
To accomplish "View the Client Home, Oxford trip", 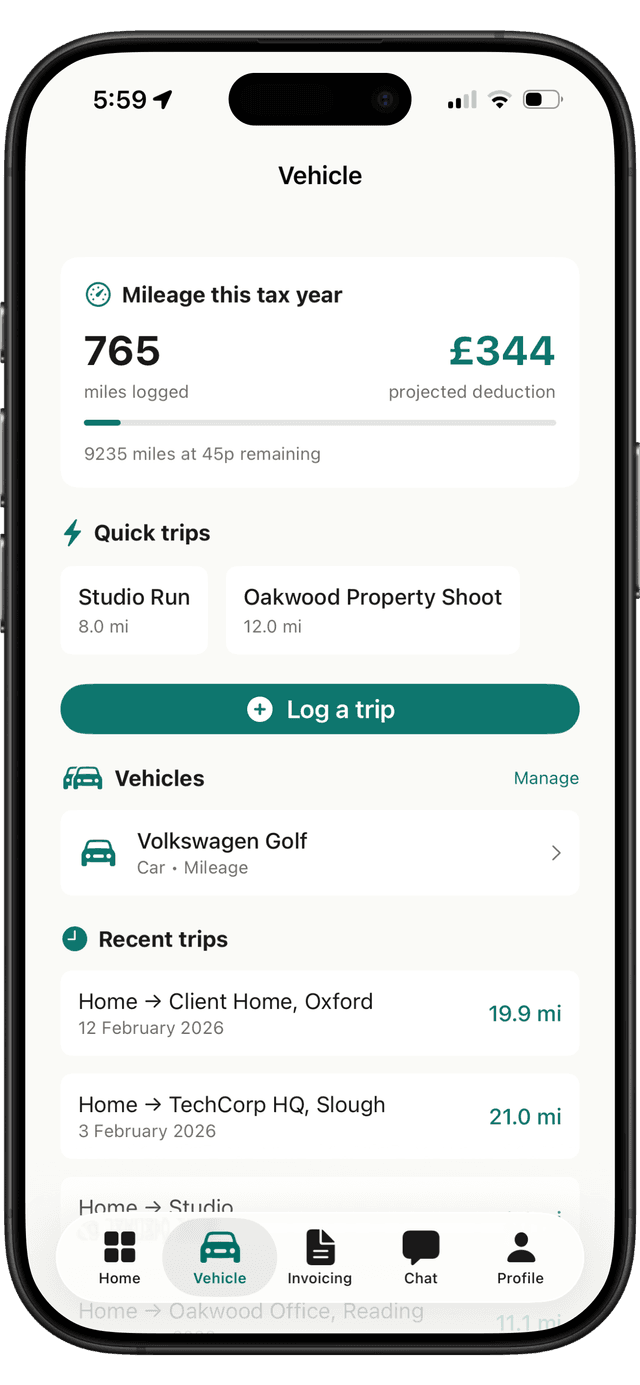I will pos(320,1013).
